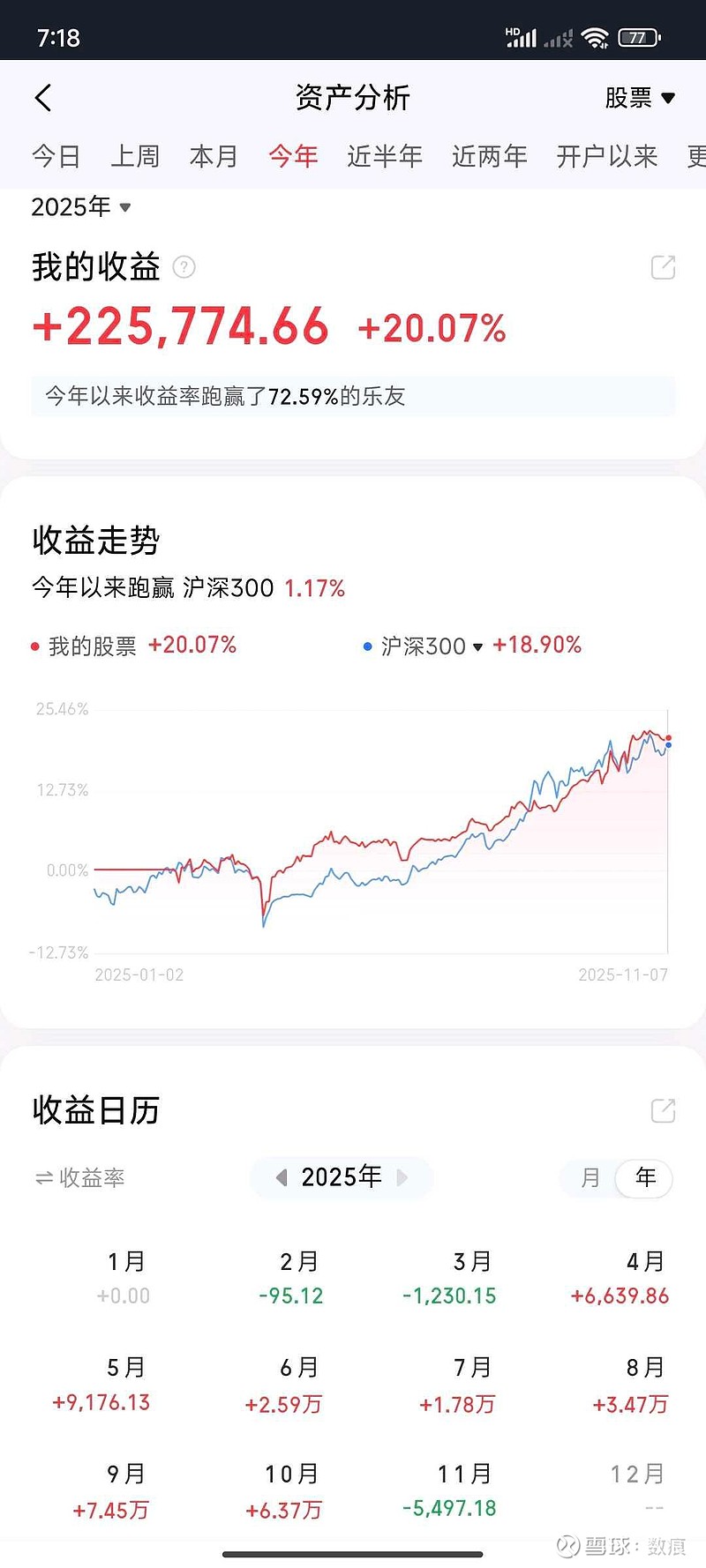Tap the swap icon next to 收益率
Screen dimensions: 706x1568
click(43, 1178)
